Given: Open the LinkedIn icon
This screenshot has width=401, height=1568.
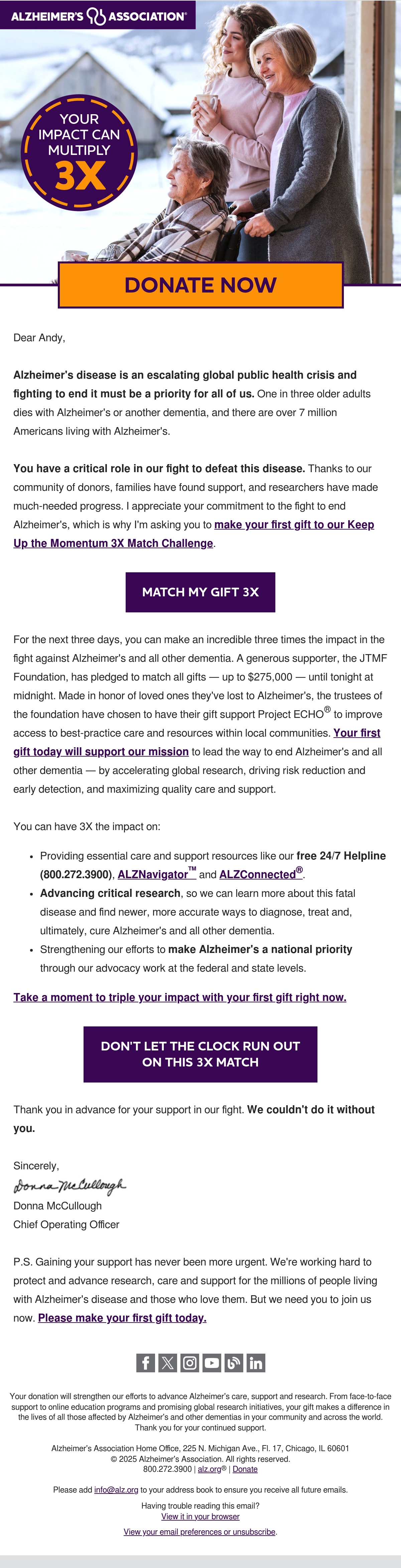Looking at the screenshot, I should point(255,1363).
